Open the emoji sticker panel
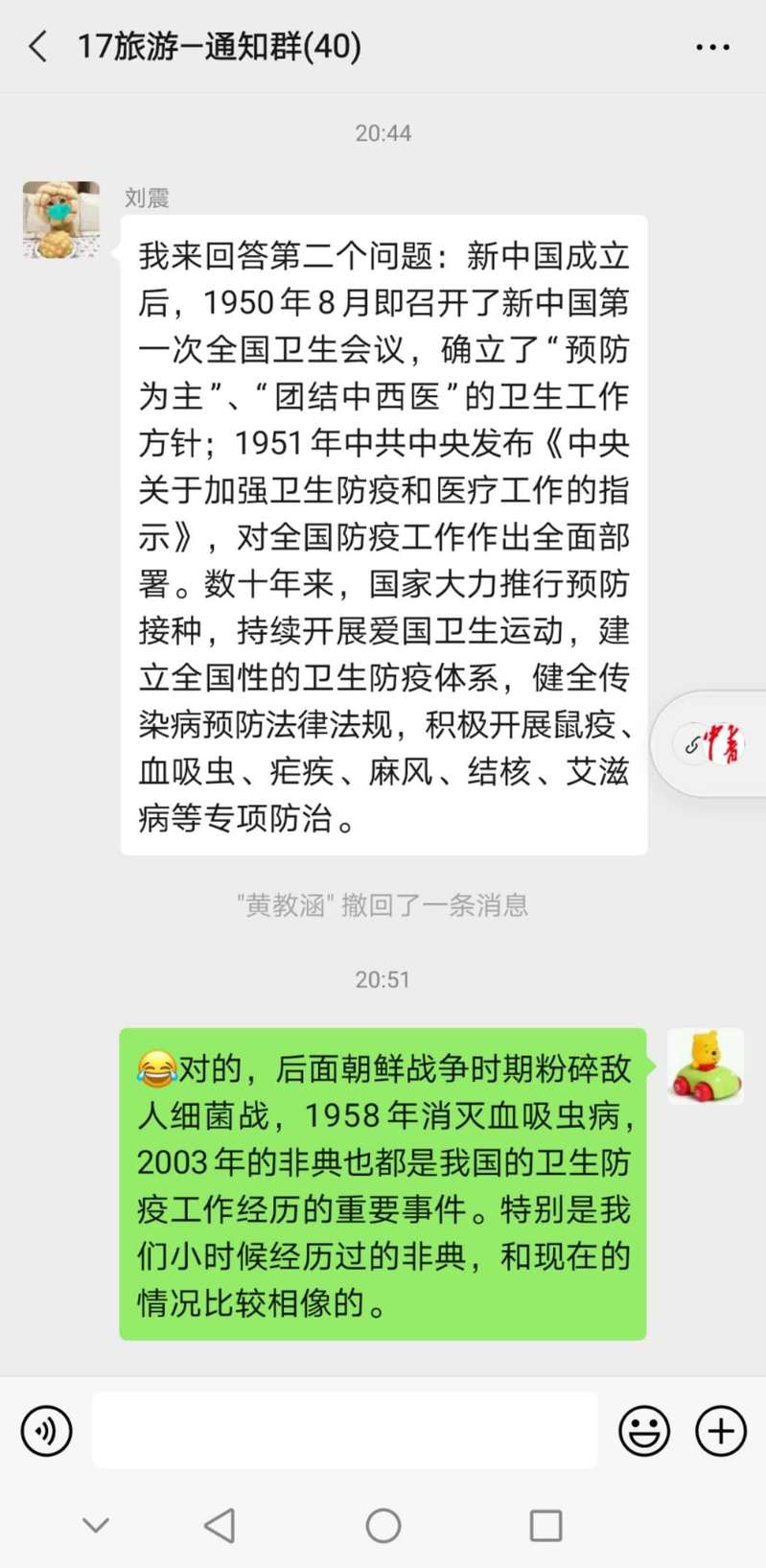 643,1431
